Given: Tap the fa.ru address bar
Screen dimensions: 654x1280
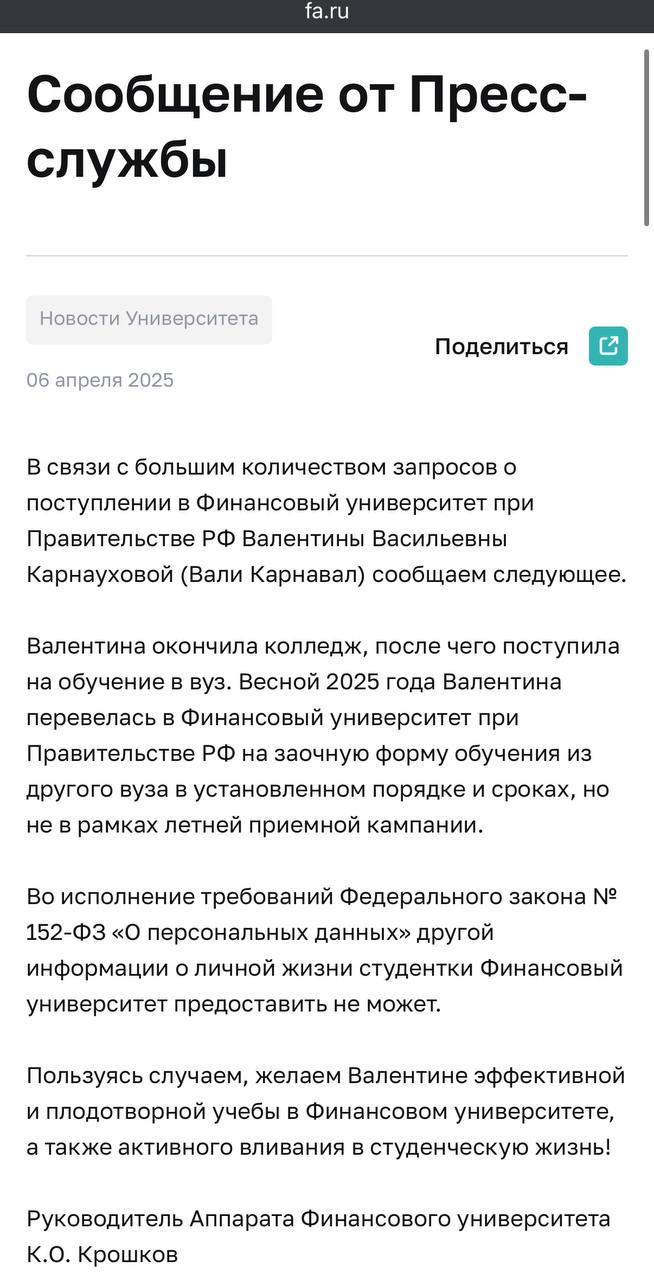Looking at the screenshot, I should (x=327, y=13).
